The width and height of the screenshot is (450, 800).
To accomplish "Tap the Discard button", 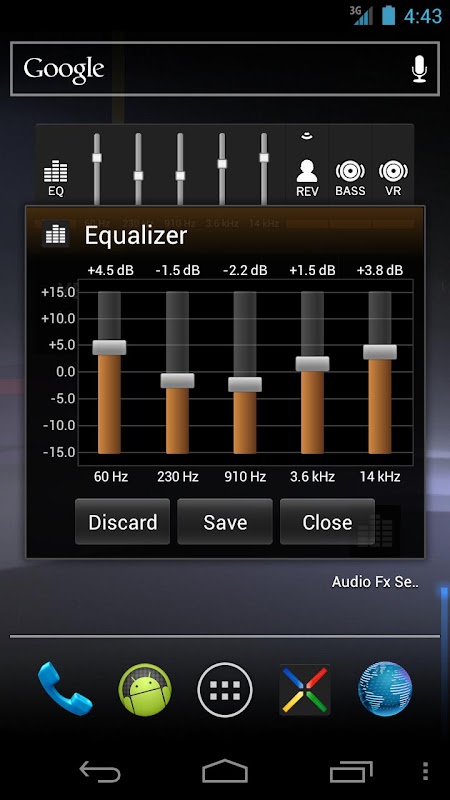I will [122, 521].
